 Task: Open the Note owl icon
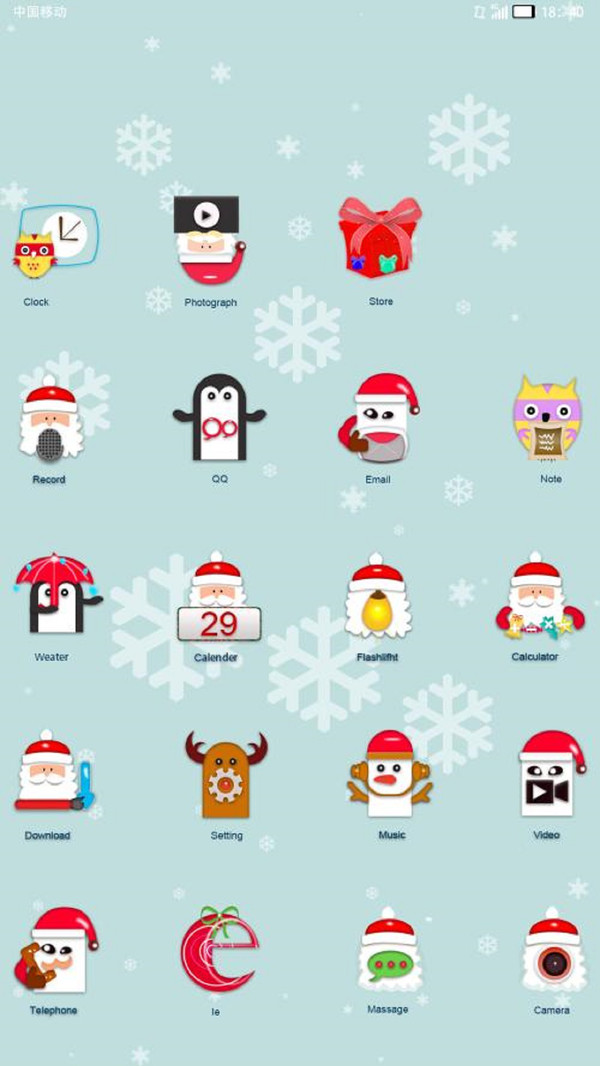tap(547, 418)
